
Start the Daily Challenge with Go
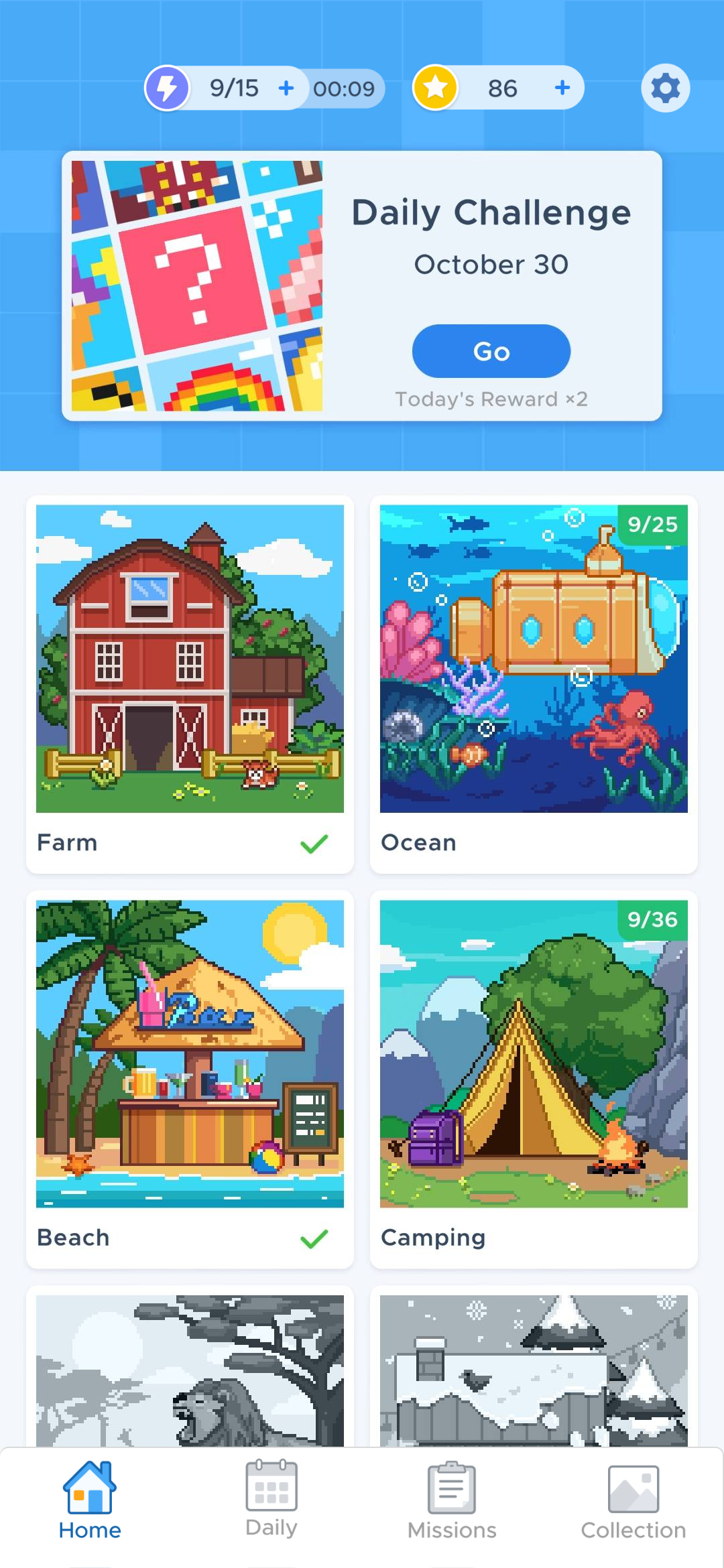click(x=491, y=351)
